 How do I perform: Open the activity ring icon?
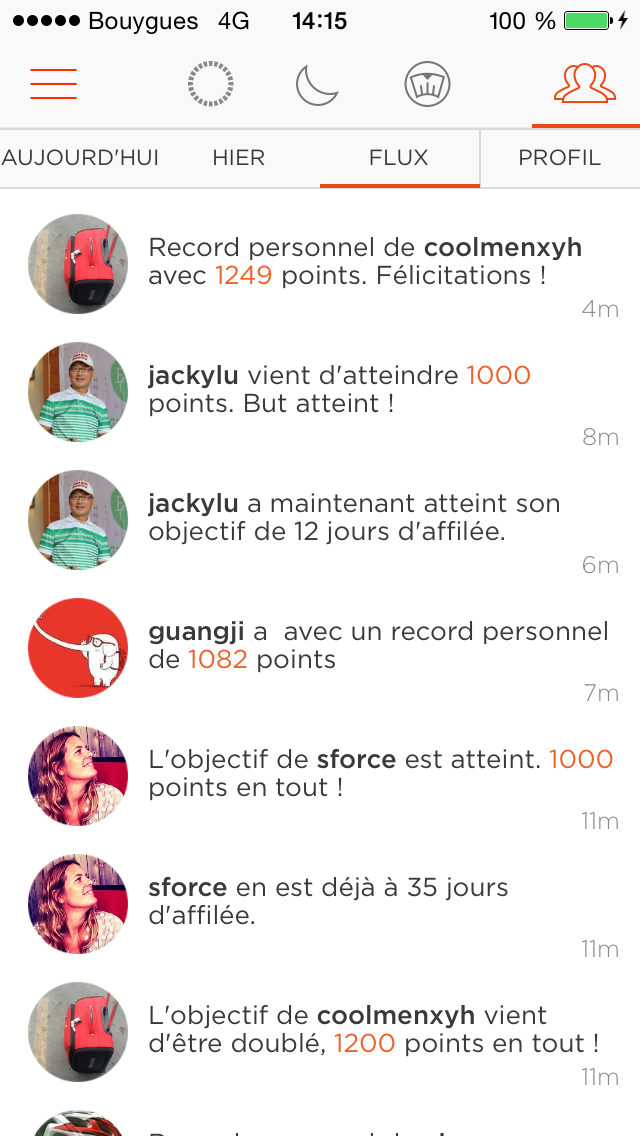(x=211, y=84)
